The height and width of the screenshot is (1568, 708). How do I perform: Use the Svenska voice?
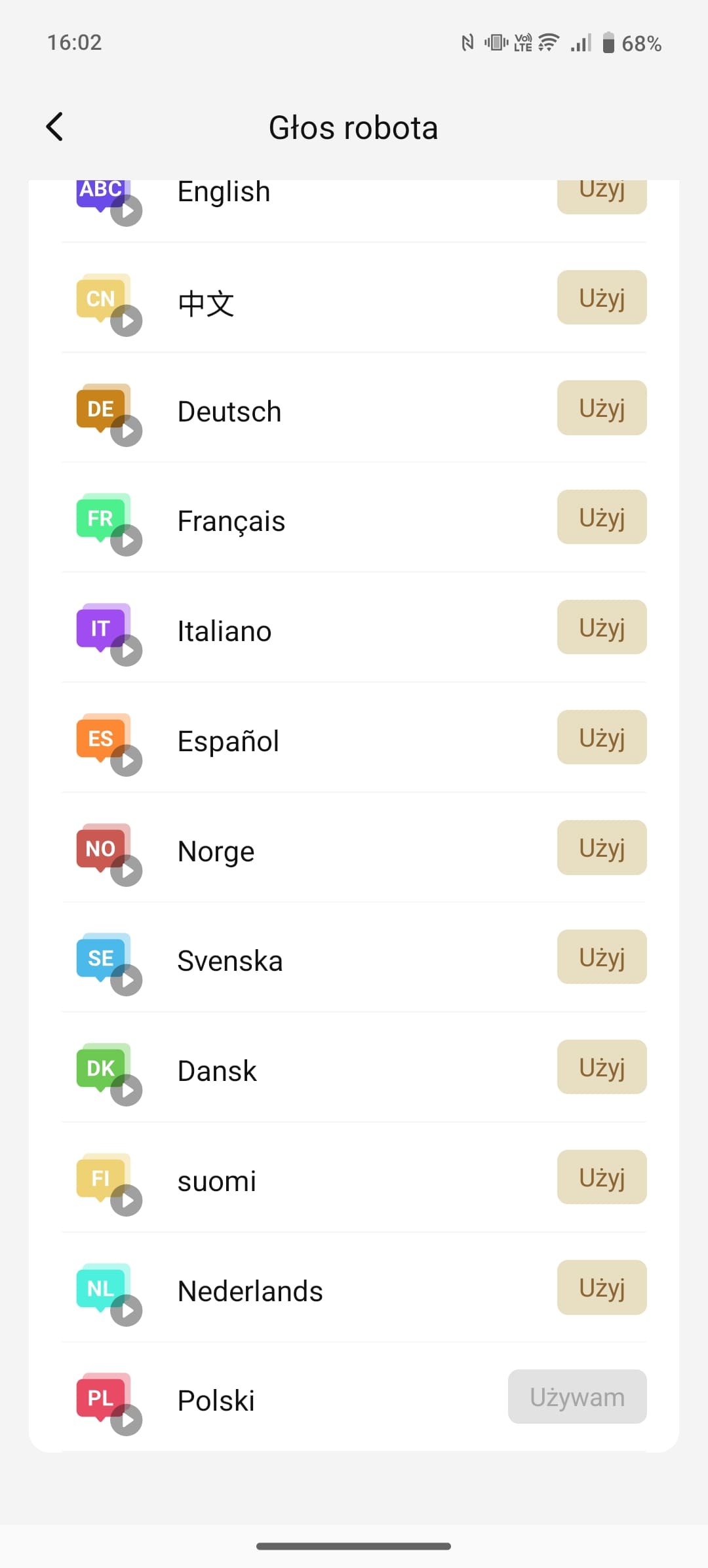pyautogui.click(x=602, y=957)
